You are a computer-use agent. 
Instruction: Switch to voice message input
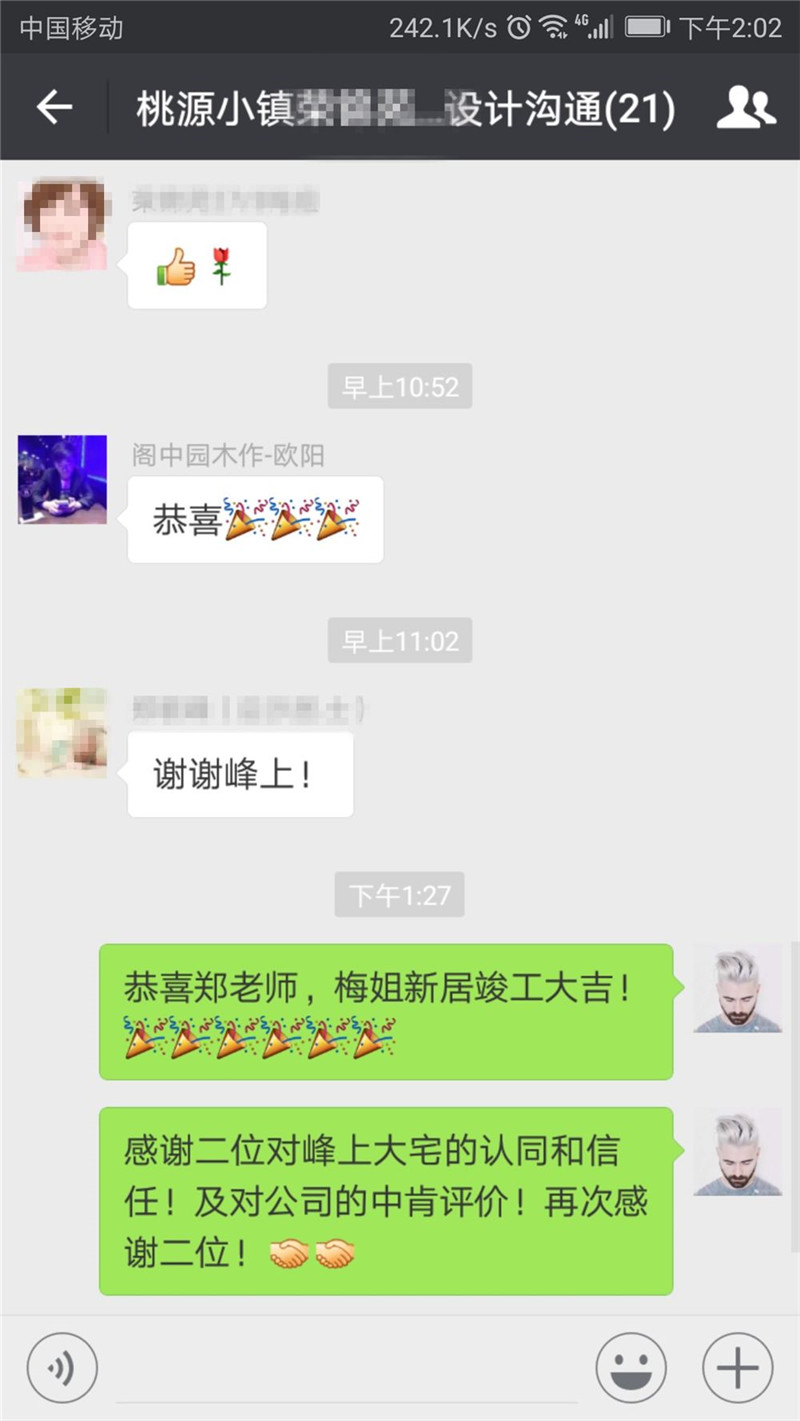62,1367
